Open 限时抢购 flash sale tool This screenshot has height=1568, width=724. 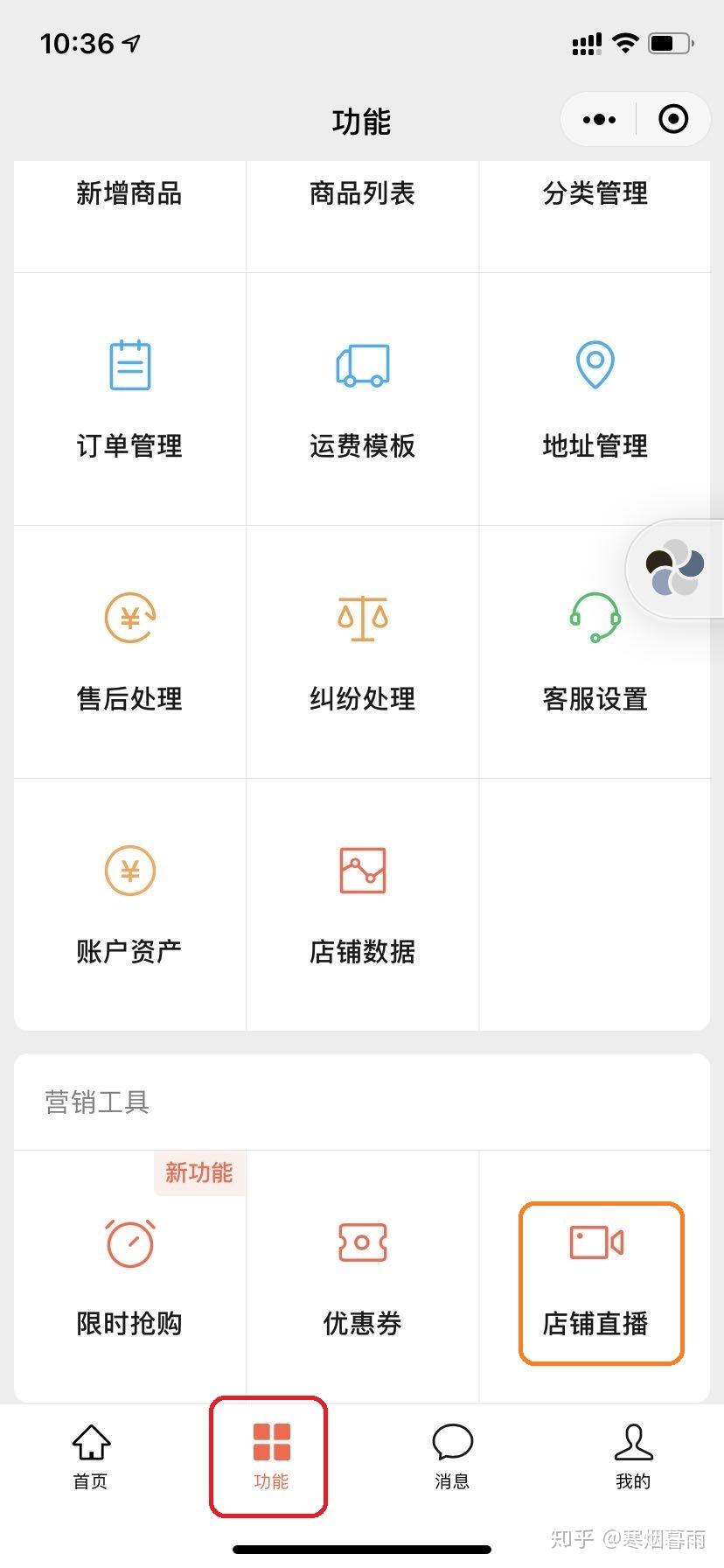(129, 1277)
